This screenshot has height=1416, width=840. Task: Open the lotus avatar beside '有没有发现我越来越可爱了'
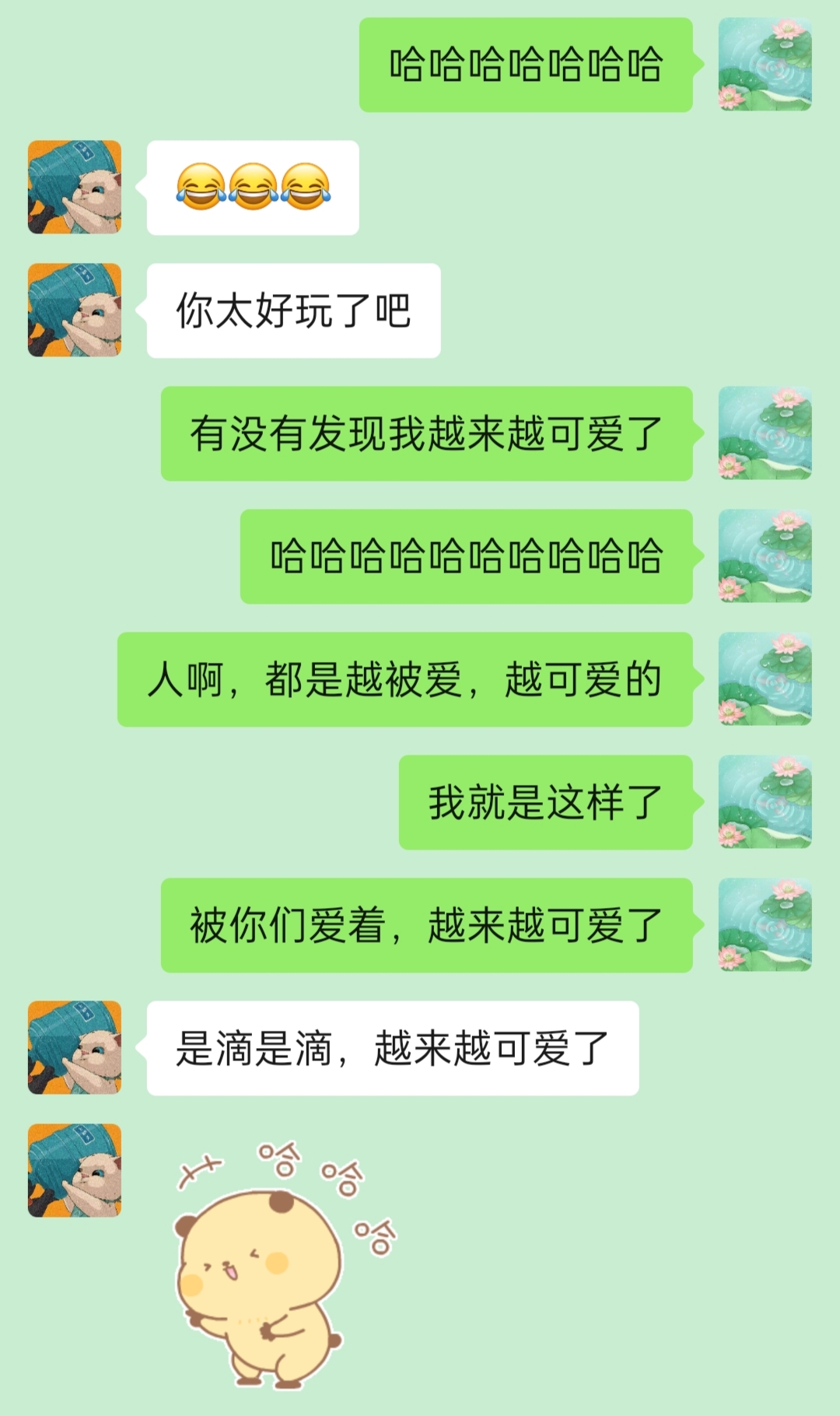click(x=765, y=433)
